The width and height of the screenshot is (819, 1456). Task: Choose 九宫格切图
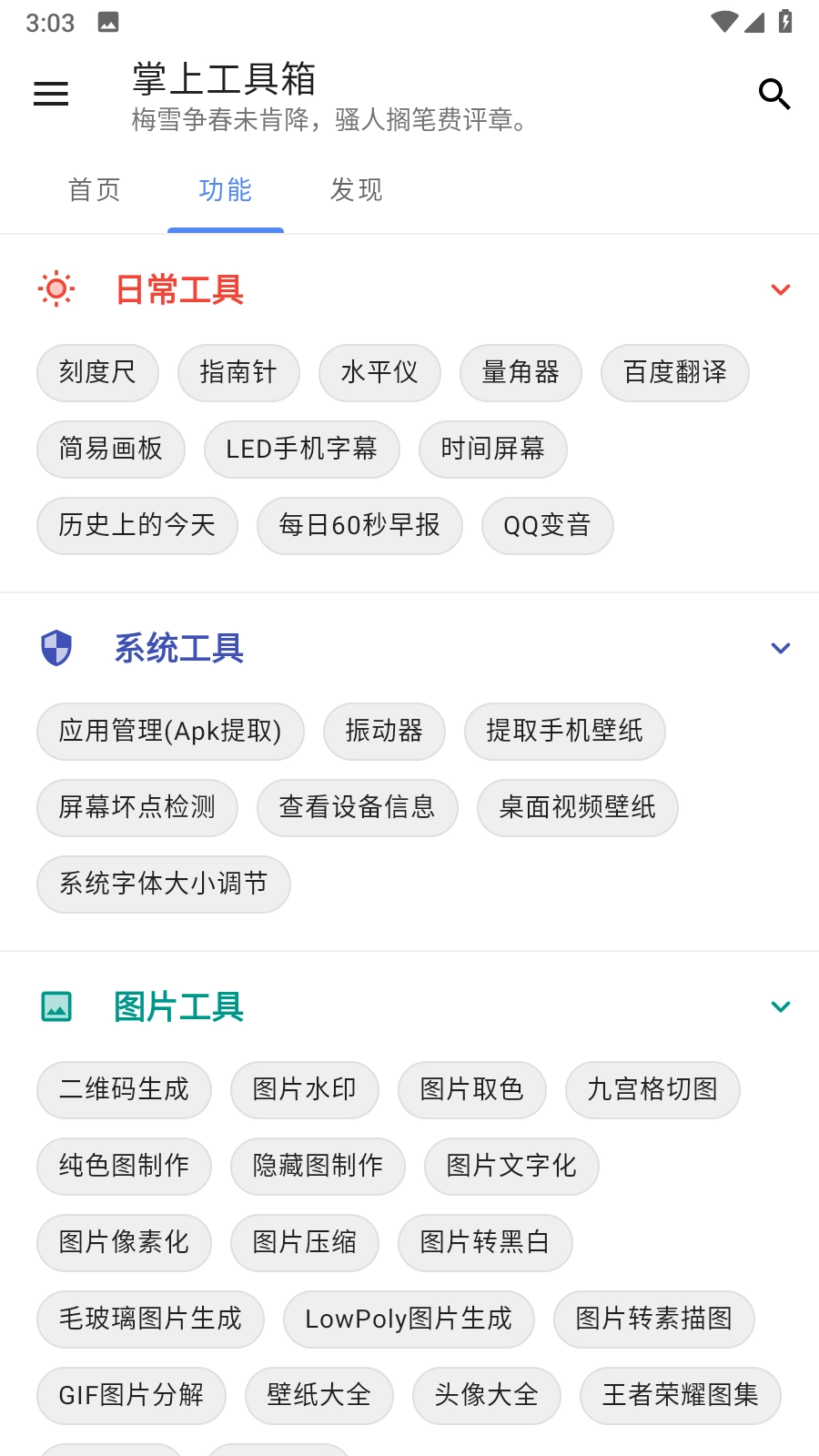pyautogui.click(x=652, y=1090)
